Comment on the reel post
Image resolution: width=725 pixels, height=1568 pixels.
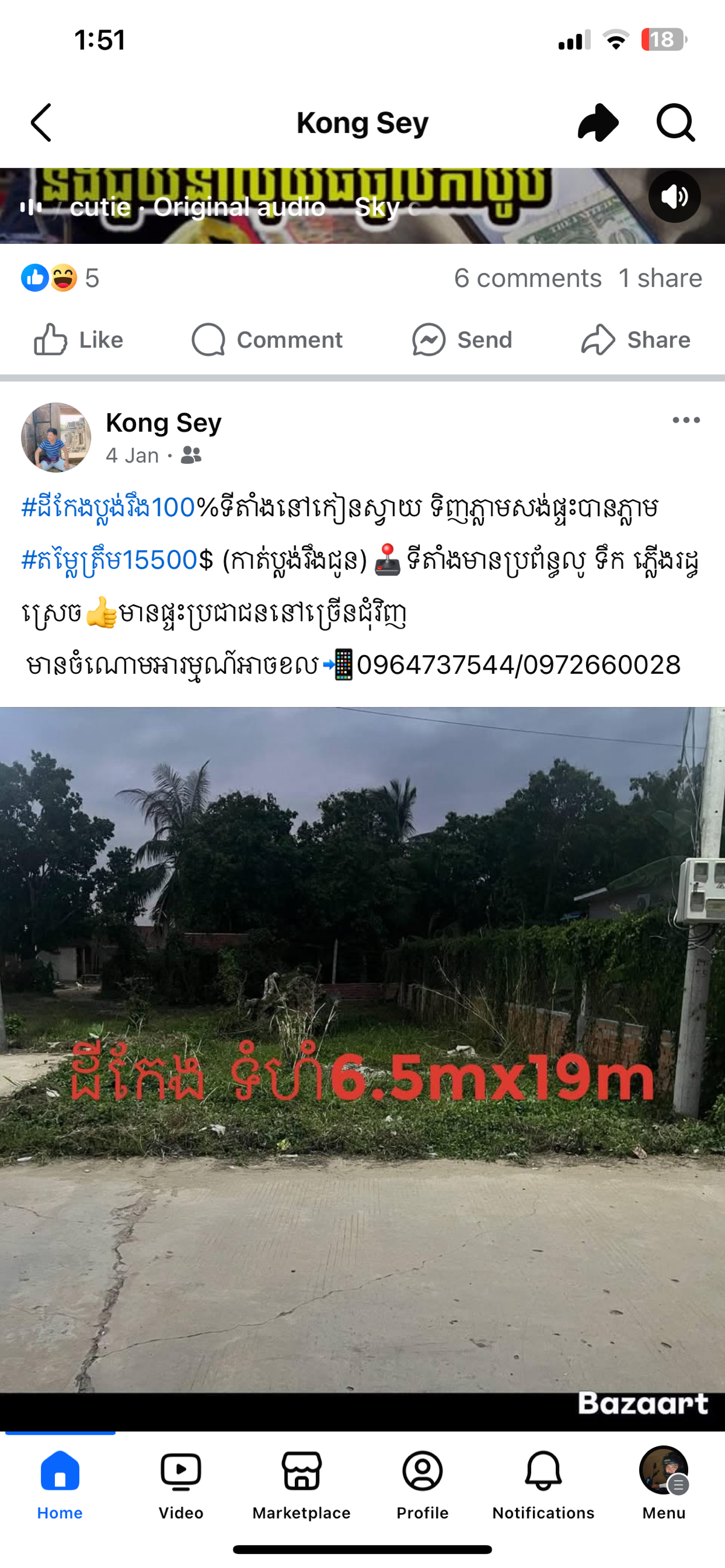(267, 340)
